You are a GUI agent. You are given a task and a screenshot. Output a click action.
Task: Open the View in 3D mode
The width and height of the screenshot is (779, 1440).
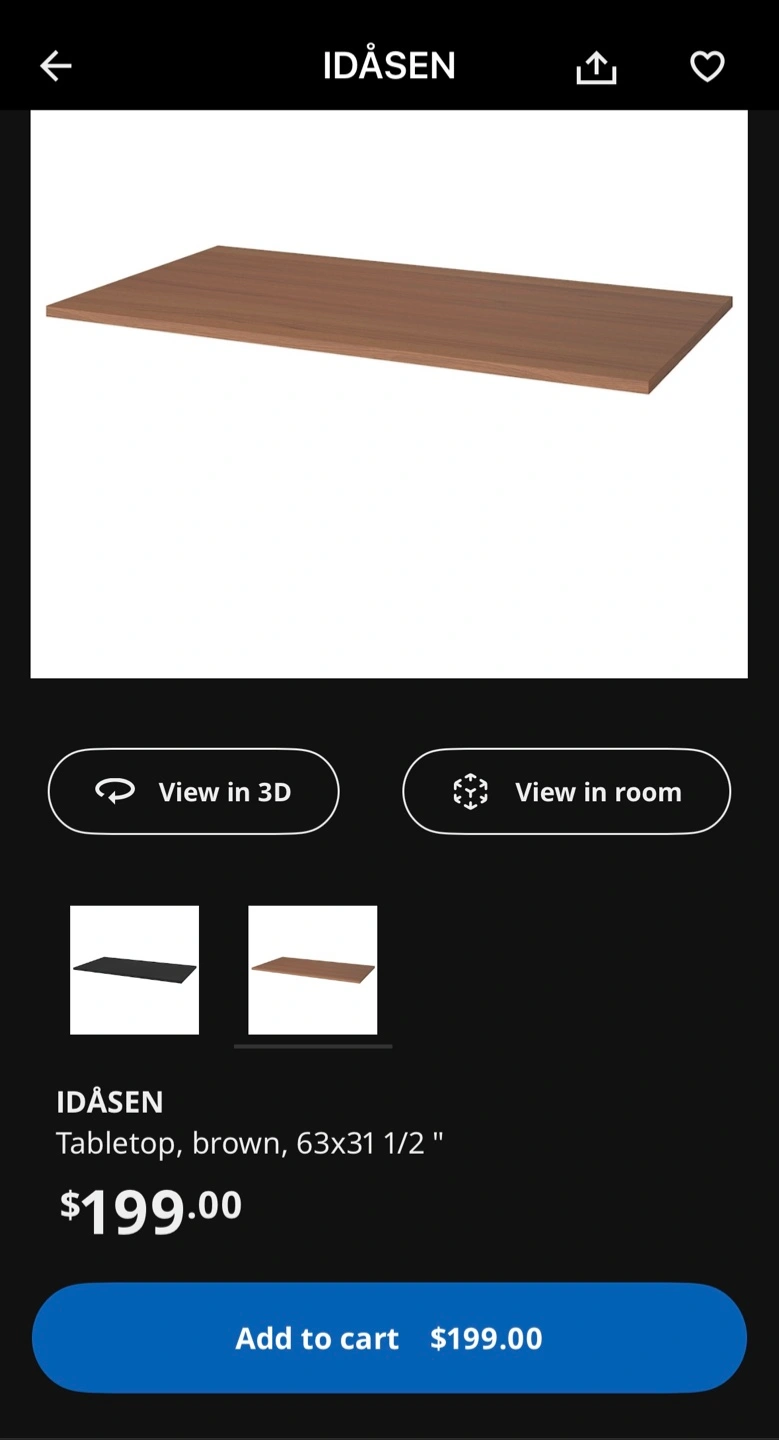tap(194, 791)
